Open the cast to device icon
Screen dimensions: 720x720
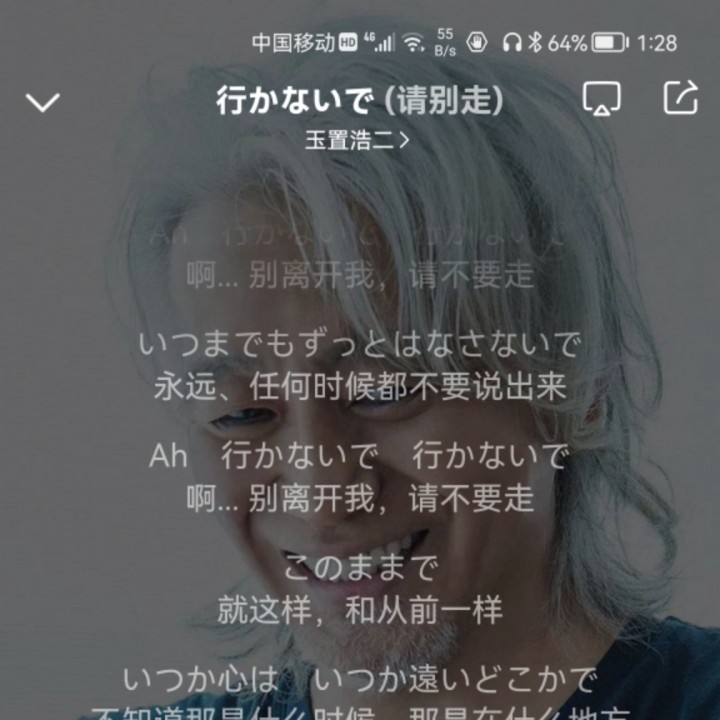(602, 98)
